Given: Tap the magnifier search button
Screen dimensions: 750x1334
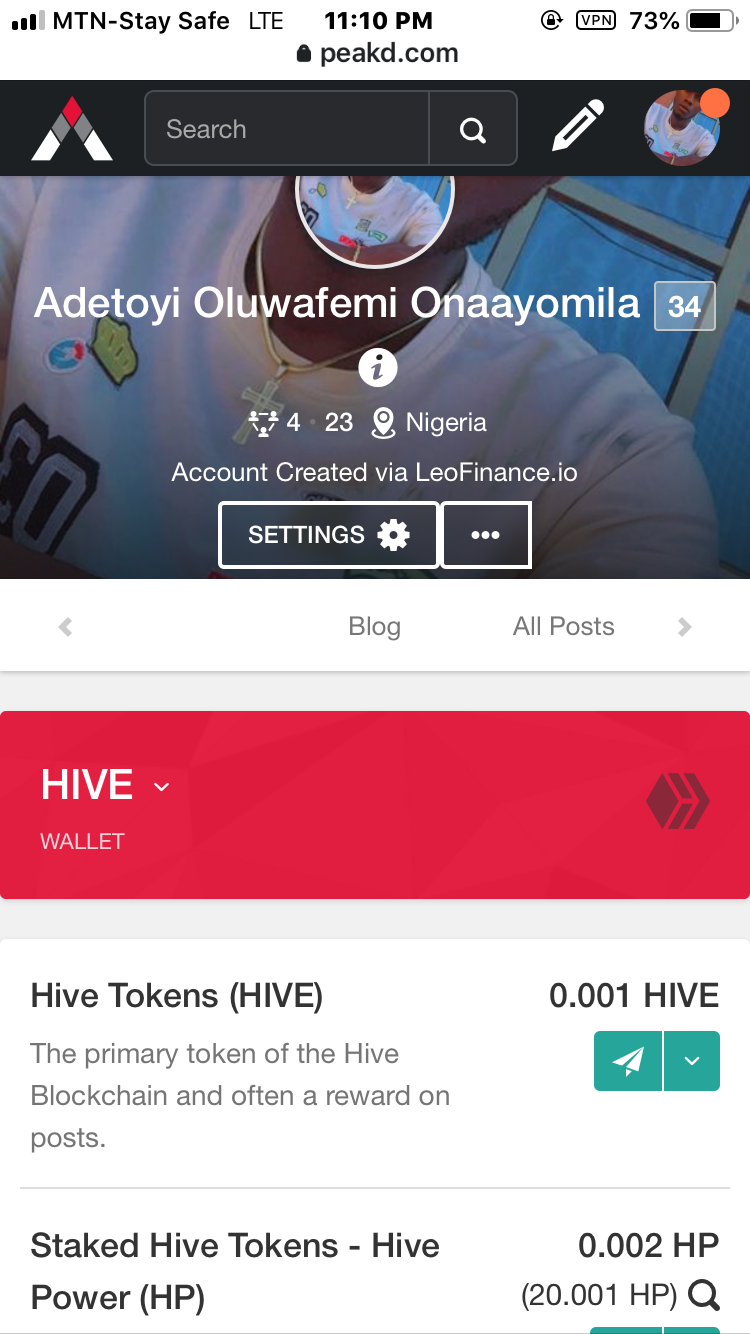Looking at the screenshot, I should [472, 129].
